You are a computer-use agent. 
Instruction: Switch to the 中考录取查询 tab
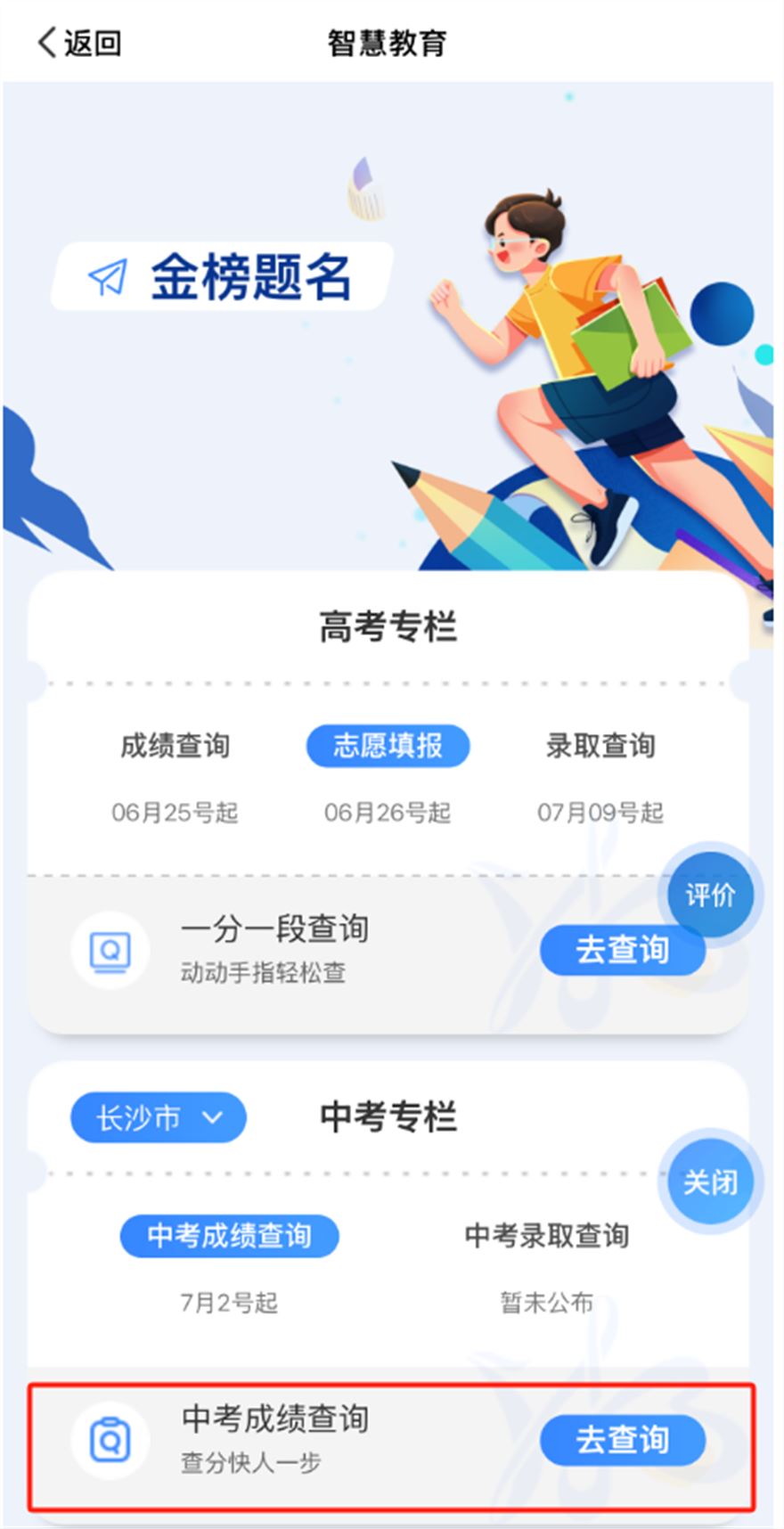[546, 1236]
